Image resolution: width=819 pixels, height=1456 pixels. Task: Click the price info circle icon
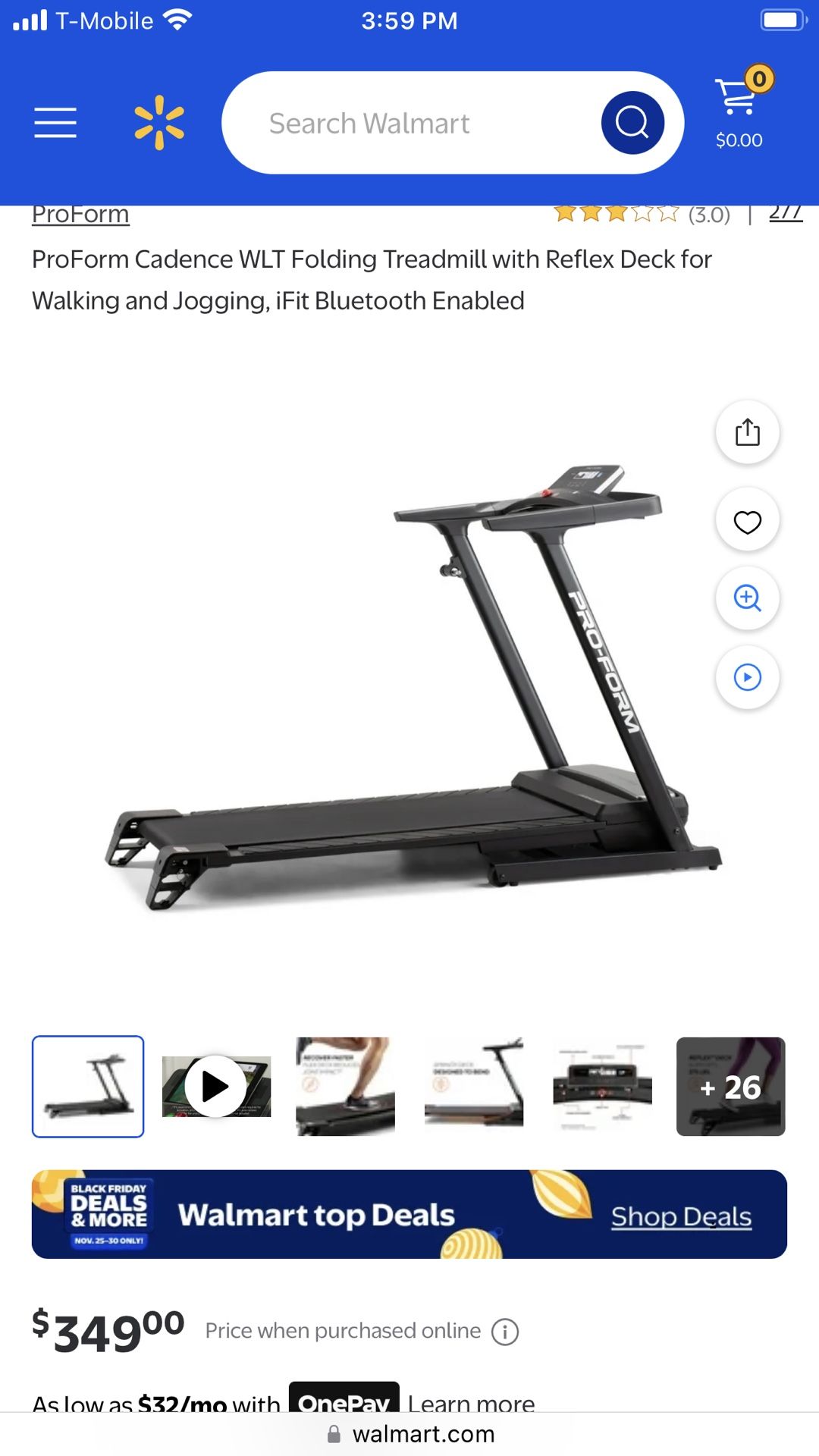point(504,1331)
